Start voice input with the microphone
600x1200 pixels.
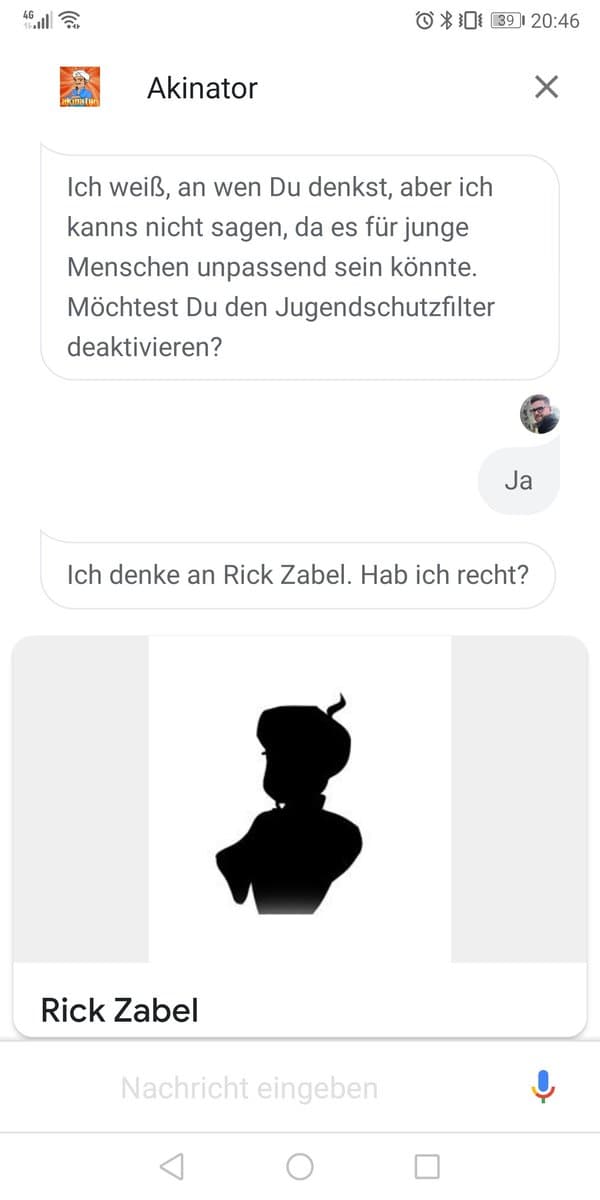coord(543,1087)
